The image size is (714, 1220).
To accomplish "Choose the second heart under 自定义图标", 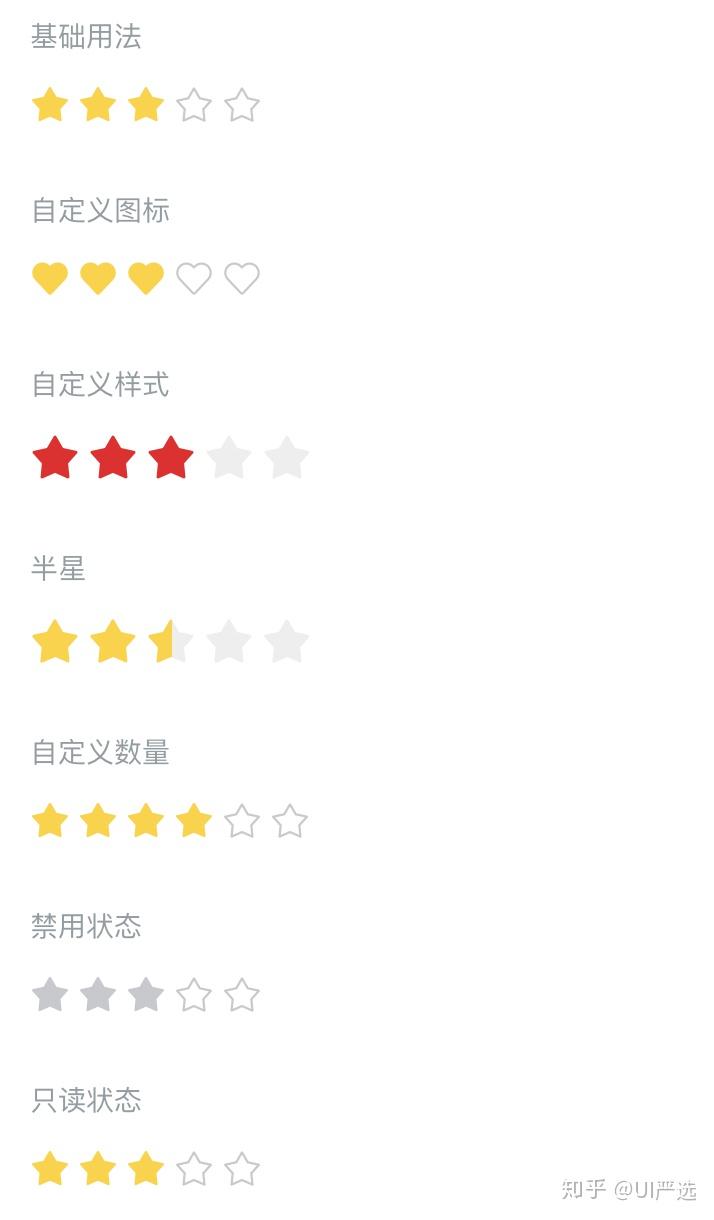I will coord(98,278).
